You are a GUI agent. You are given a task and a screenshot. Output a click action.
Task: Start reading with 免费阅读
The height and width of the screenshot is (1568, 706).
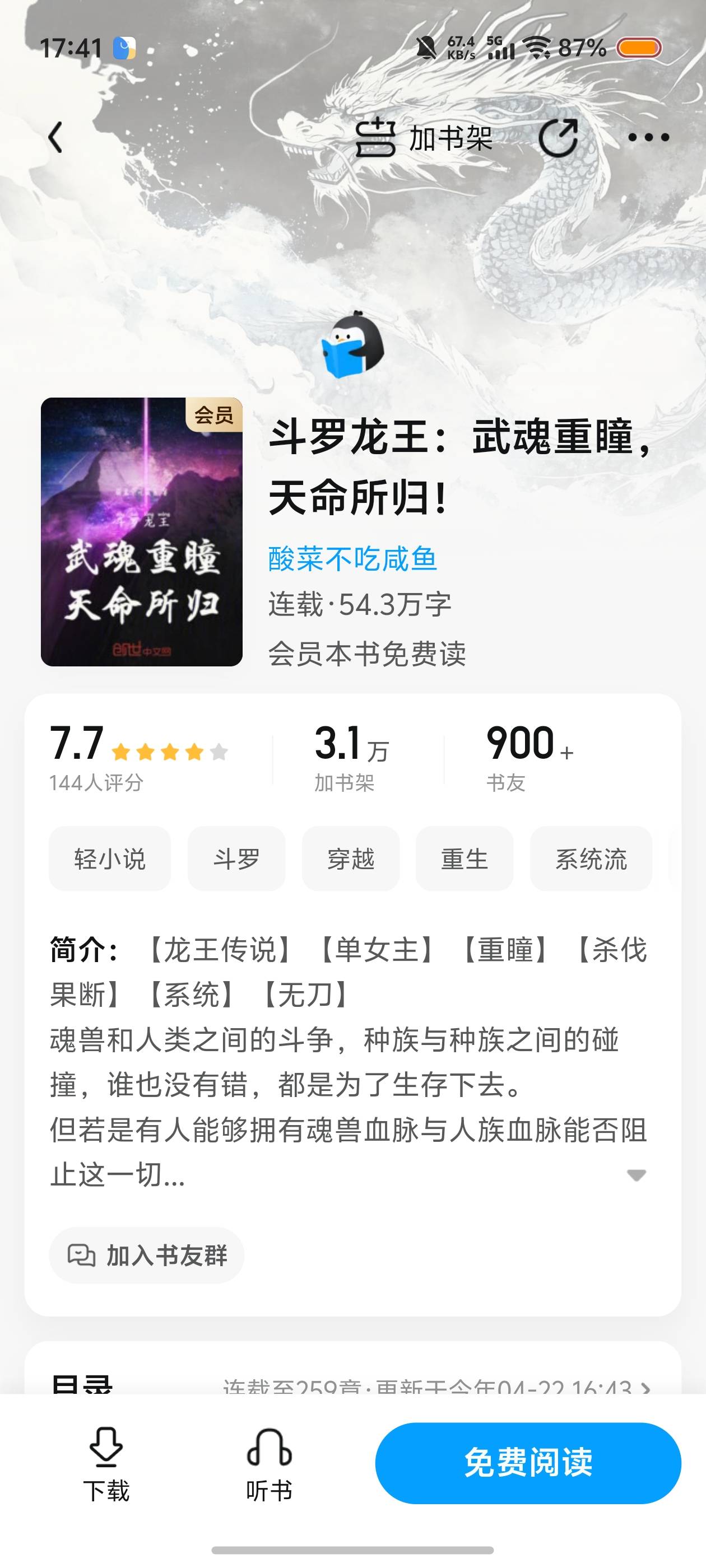(x=528, y=1463)
